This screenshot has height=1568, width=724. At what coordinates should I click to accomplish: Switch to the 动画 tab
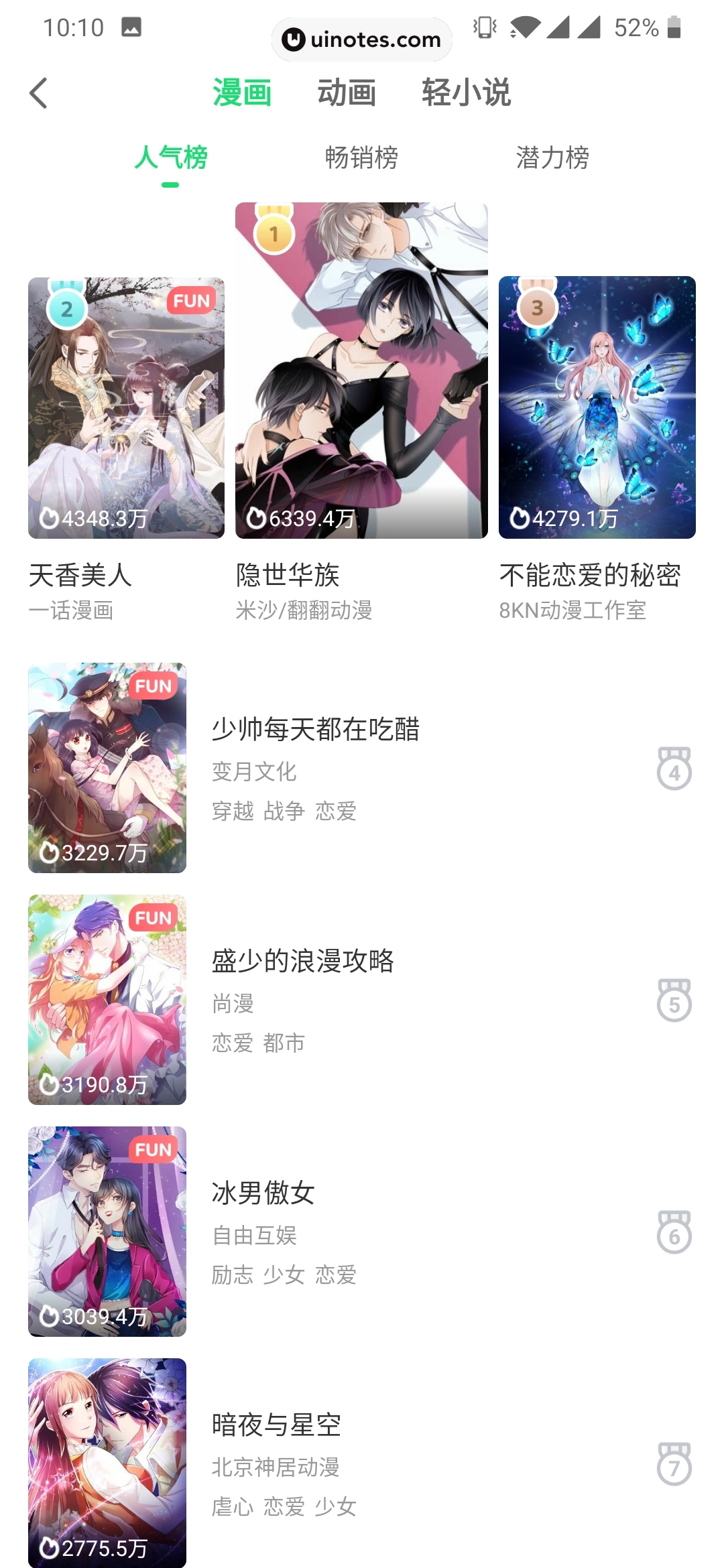[347, 92]
